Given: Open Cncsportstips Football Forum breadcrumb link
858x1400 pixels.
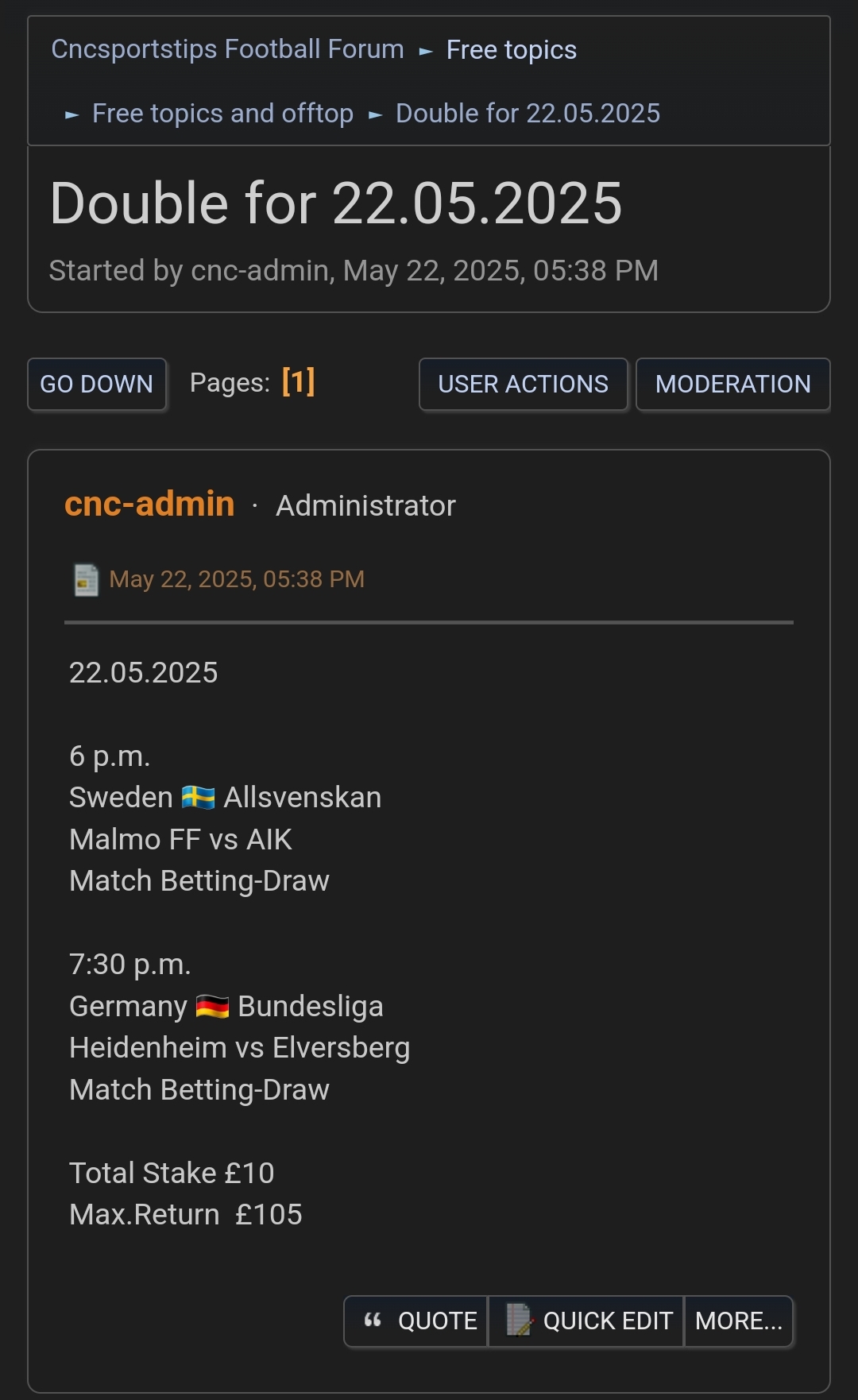Looking at the screenshot, I should click(x=227, y=49).
